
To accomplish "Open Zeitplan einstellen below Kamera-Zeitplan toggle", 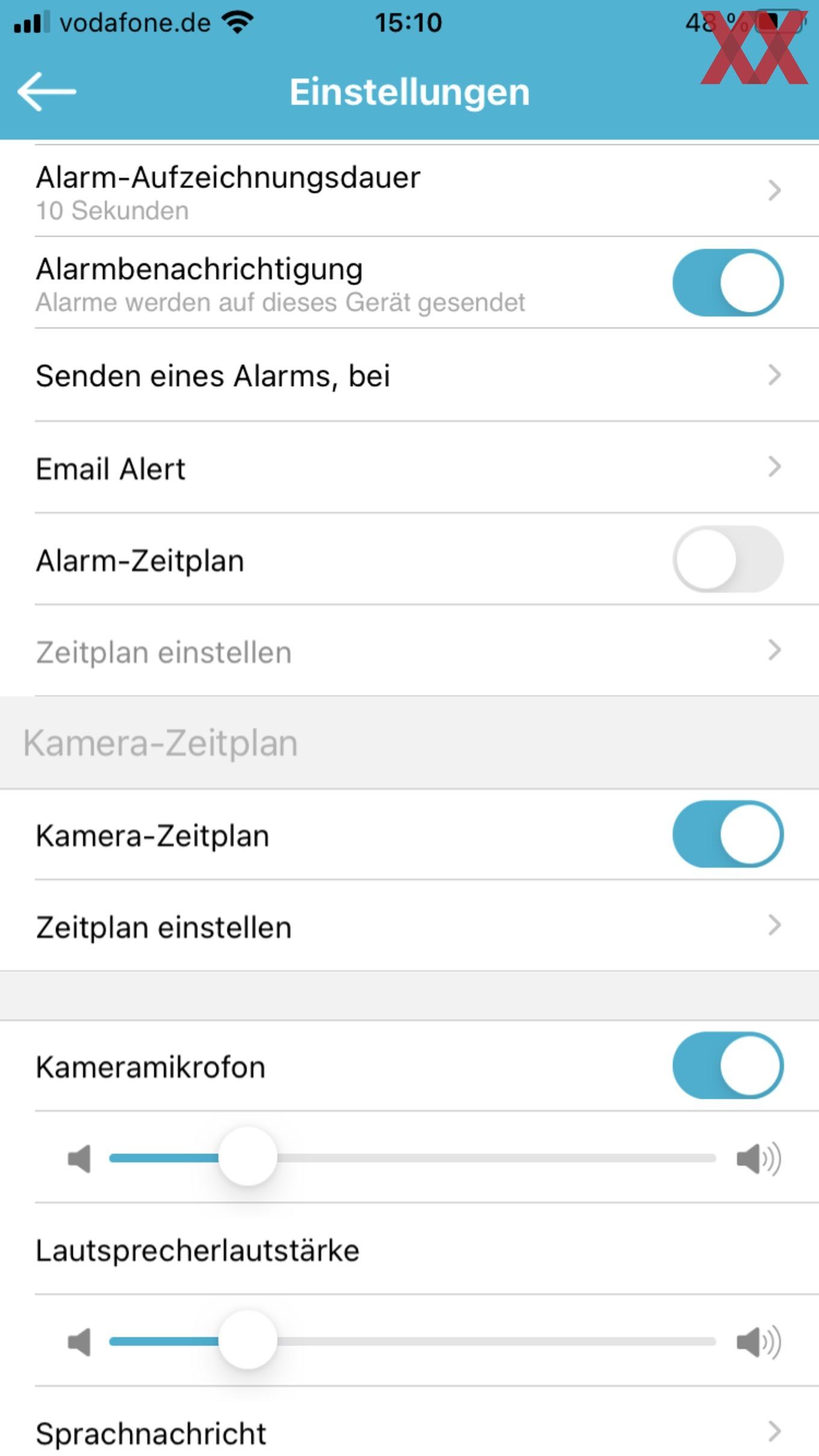I will (409, 926).
